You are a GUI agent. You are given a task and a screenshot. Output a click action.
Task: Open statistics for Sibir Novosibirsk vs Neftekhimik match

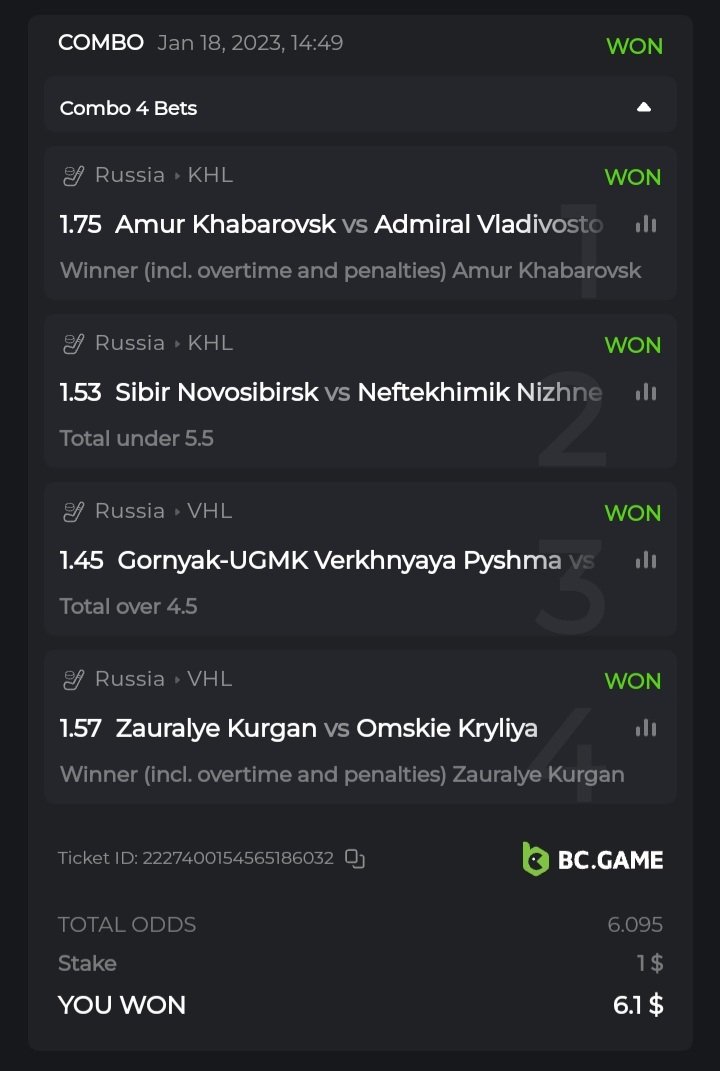coord(646,392)
